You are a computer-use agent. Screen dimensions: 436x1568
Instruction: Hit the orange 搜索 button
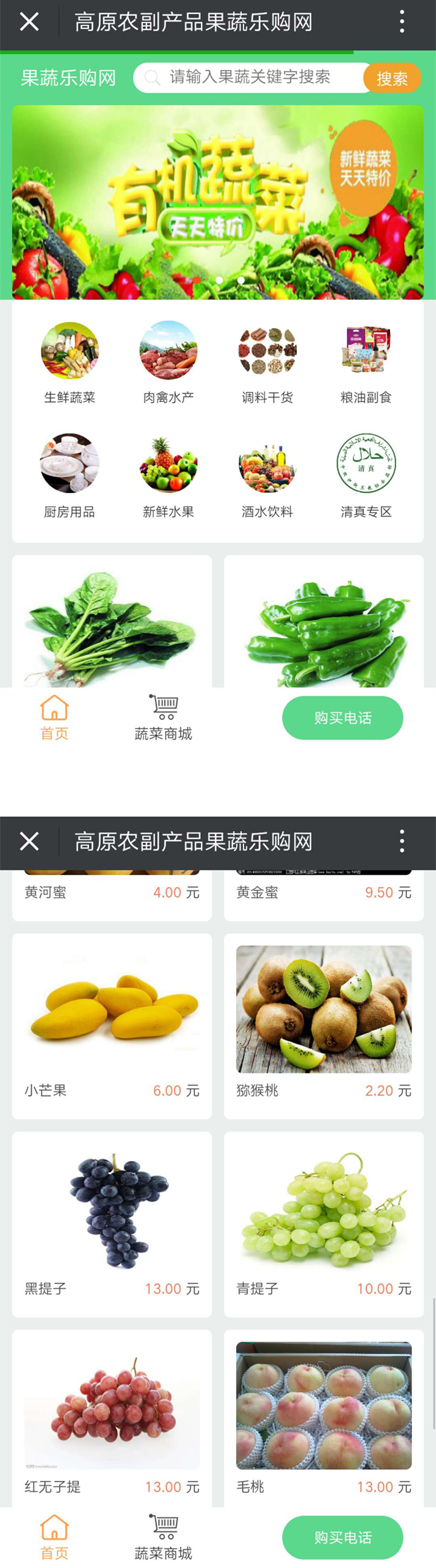[x=392, y=78]
